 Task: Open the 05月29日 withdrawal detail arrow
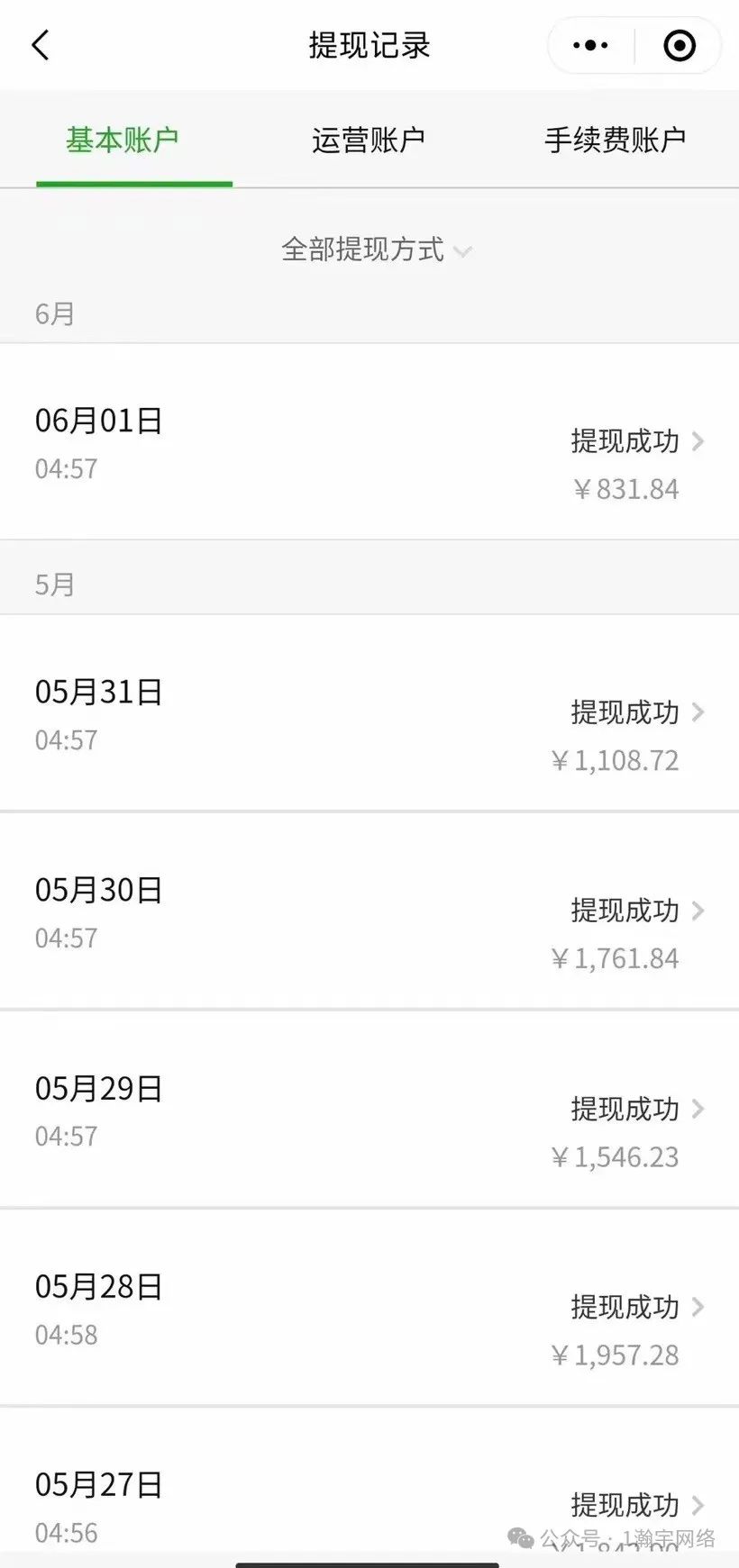(x=698, y=1110)
